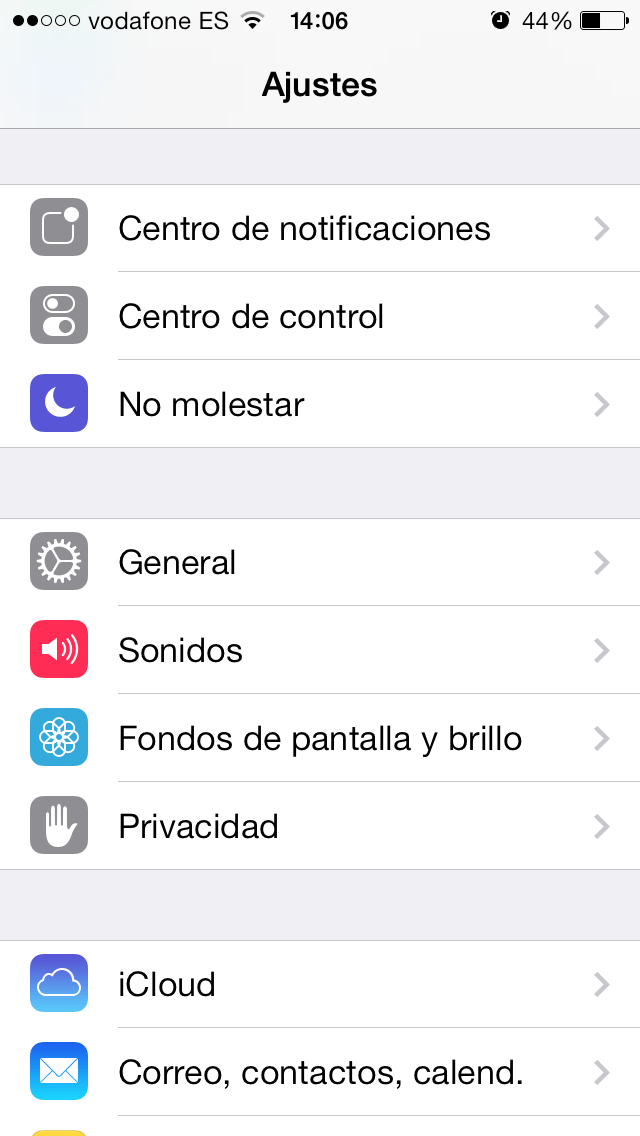Image resolution: width=640 pixels, height=1136 pixels.
Task: Go to No molestar settings
Action: pos(211,404)
